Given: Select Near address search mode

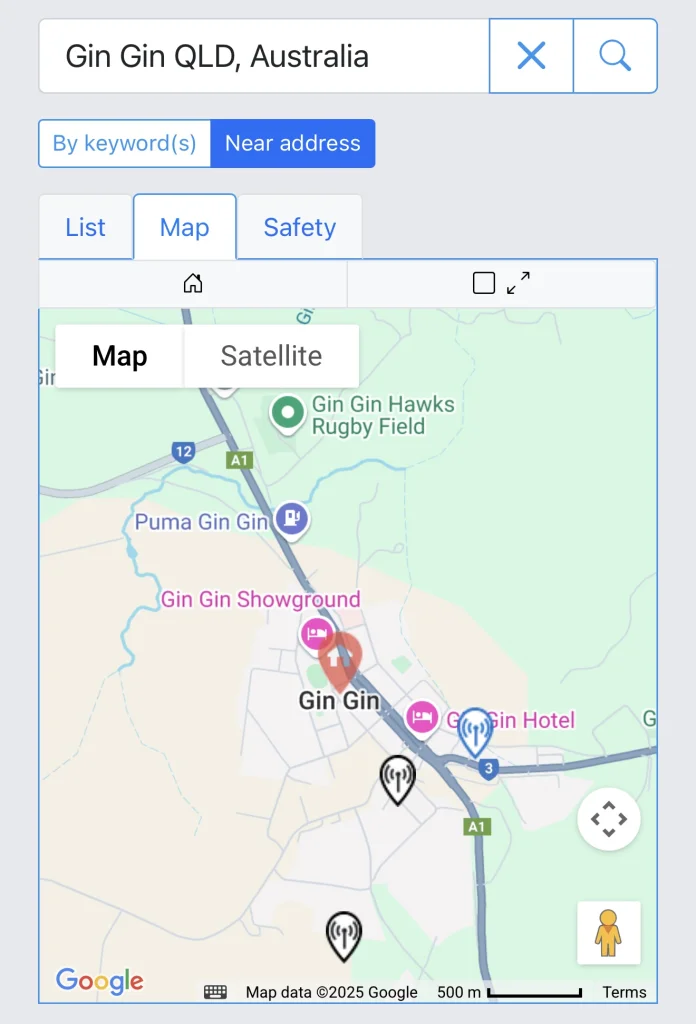Looking at the screenshot, I should pyautogui.click(x=292, y=143).
